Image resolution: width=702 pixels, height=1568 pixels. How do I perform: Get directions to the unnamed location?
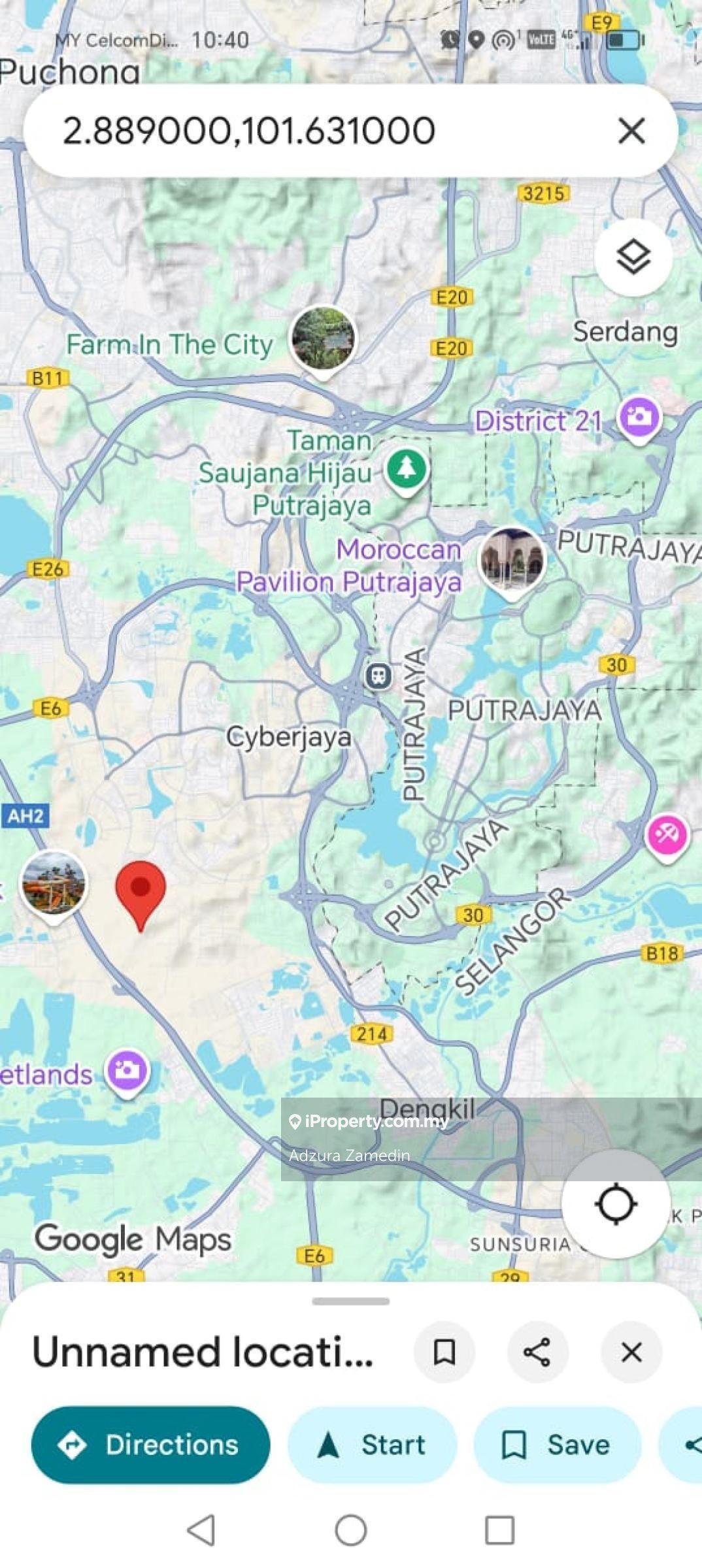151,1445
